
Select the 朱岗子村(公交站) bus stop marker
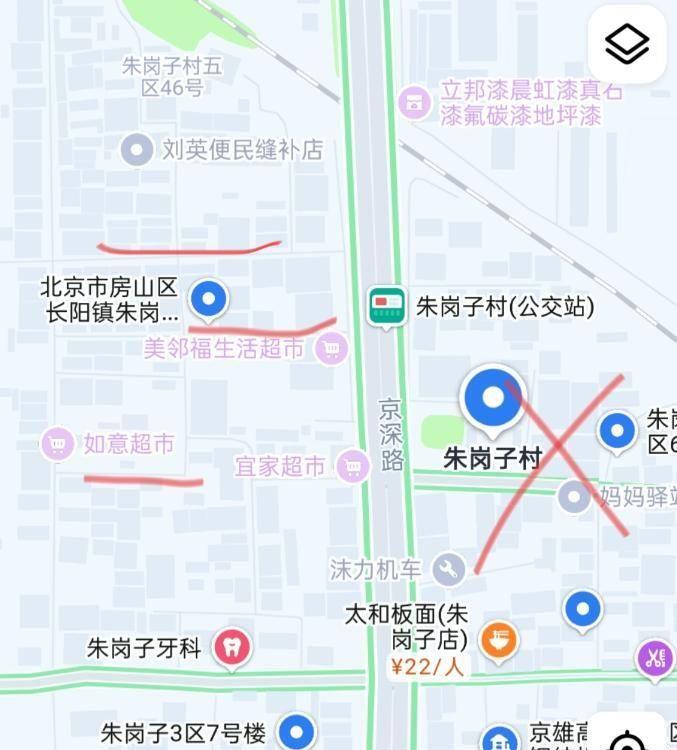(387, 306)
